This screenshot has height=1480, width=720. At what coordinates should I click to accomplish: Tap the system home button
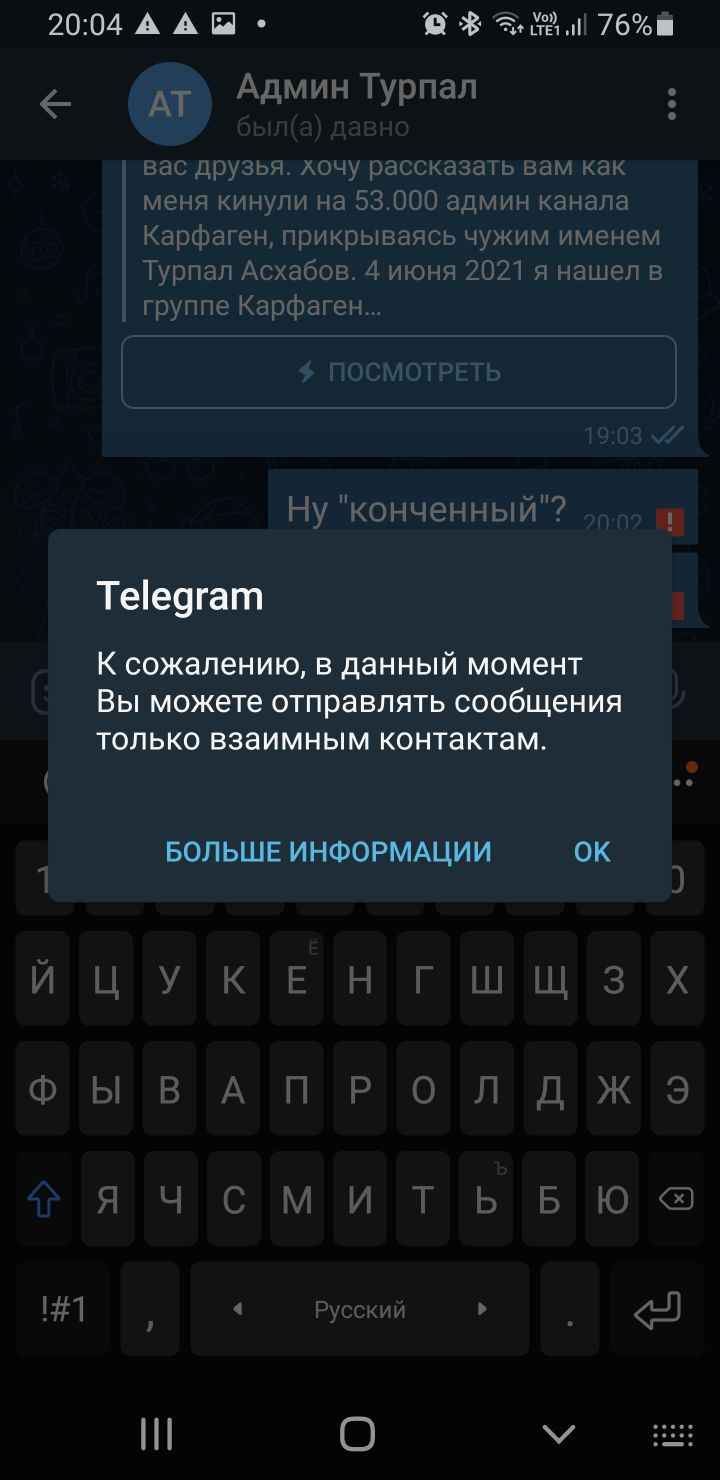tap(358, 1434)
